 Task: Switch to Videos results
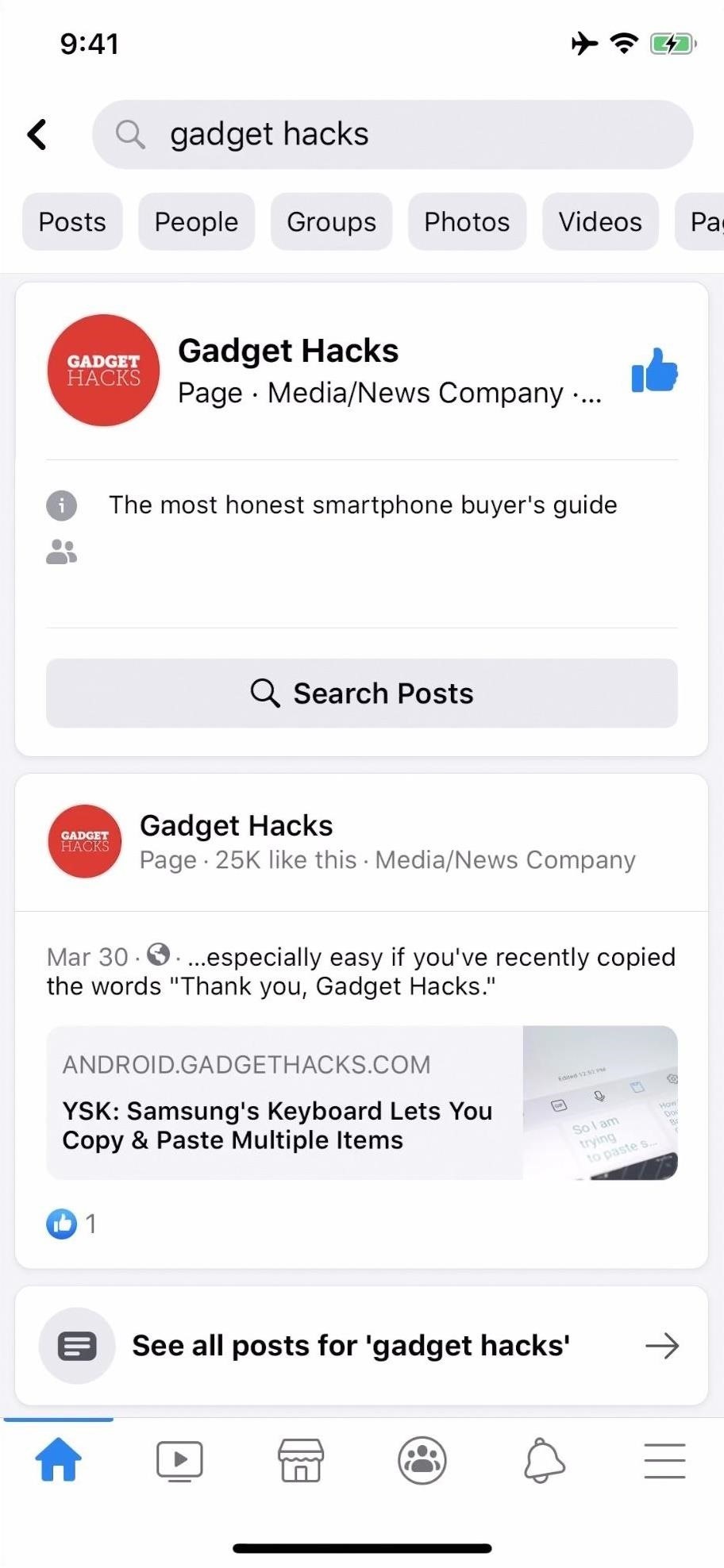600,221
